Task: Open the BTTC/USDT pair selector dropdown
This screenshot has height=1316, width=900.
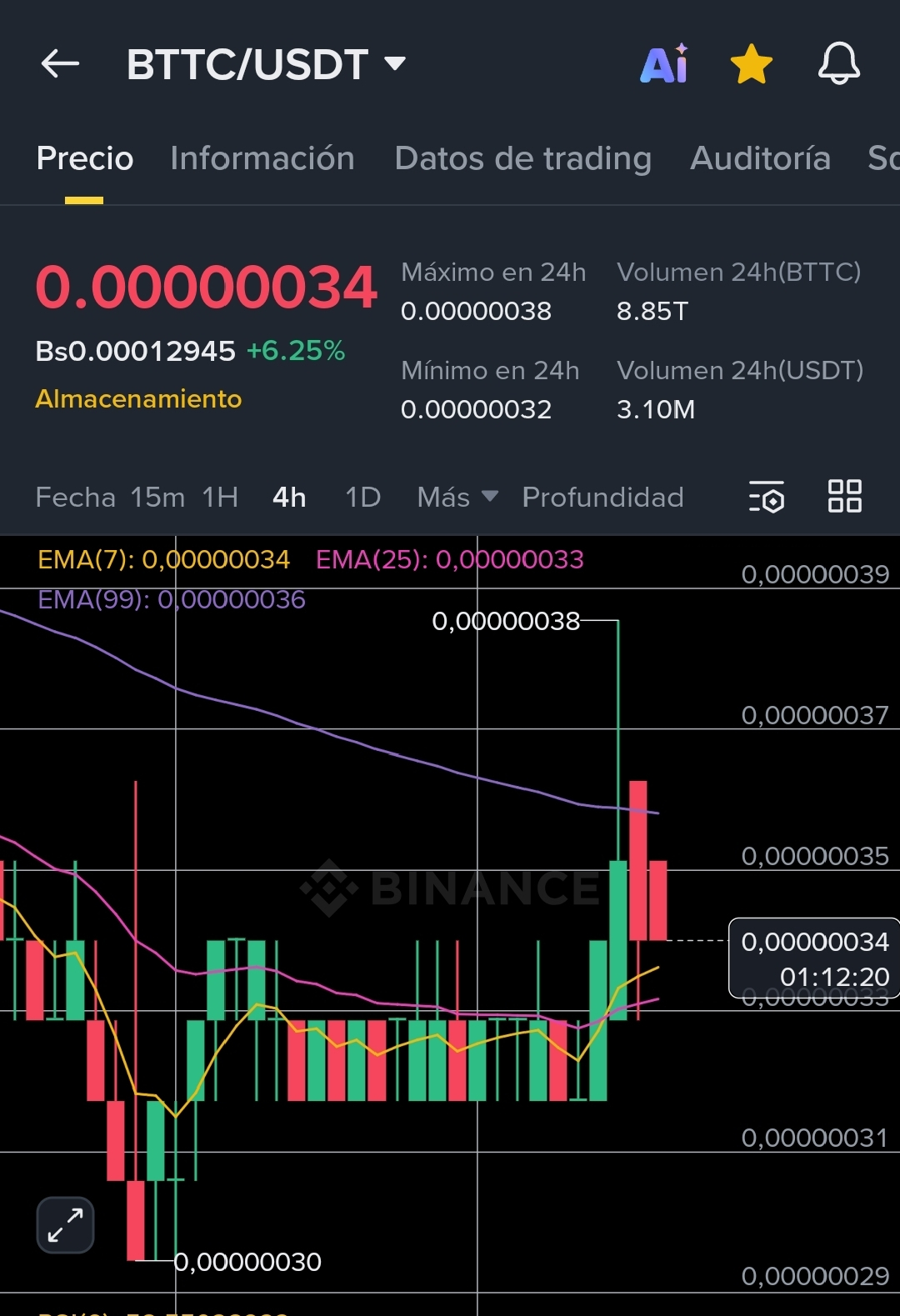Action: point(265,64)
